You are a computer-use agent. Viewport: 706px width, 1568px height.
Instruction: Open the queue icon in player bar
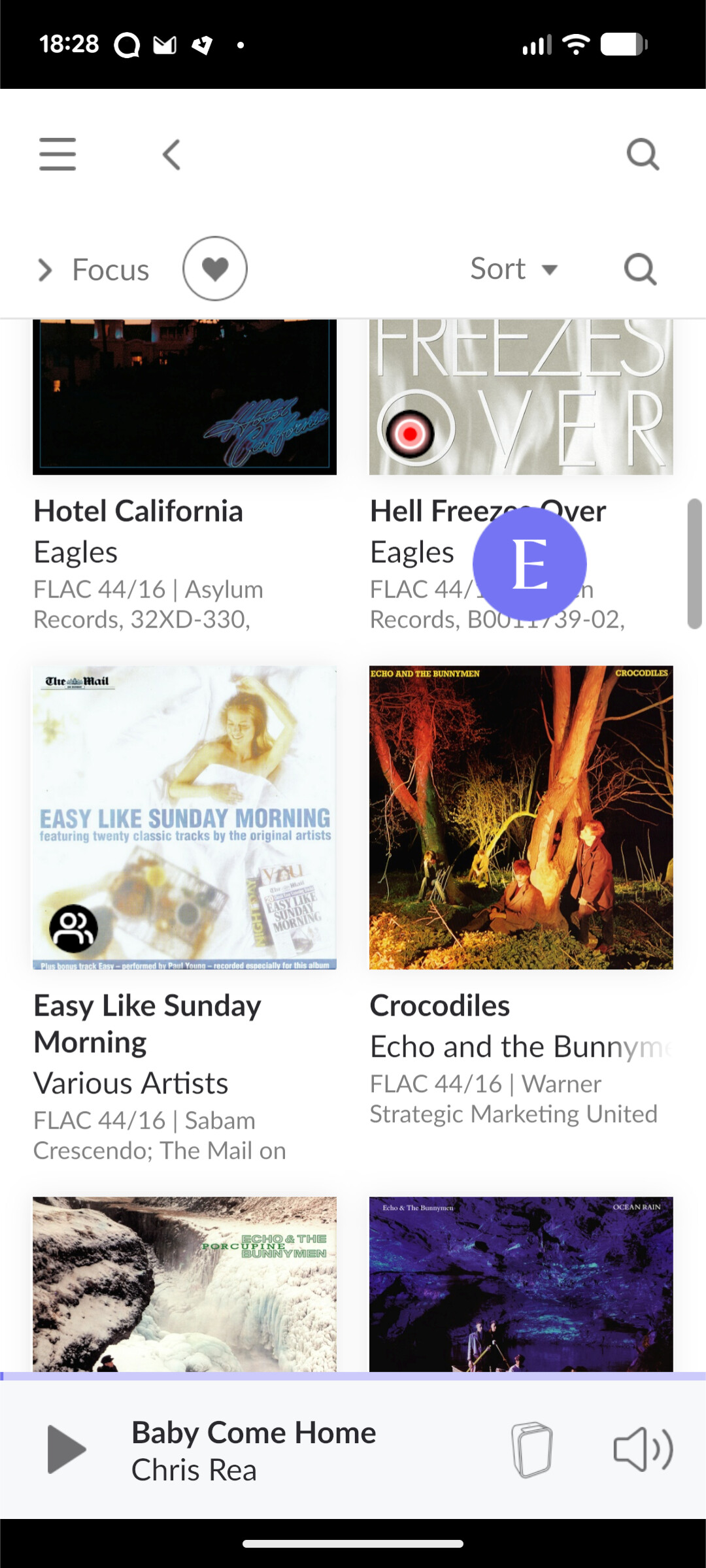point(531,1449)
